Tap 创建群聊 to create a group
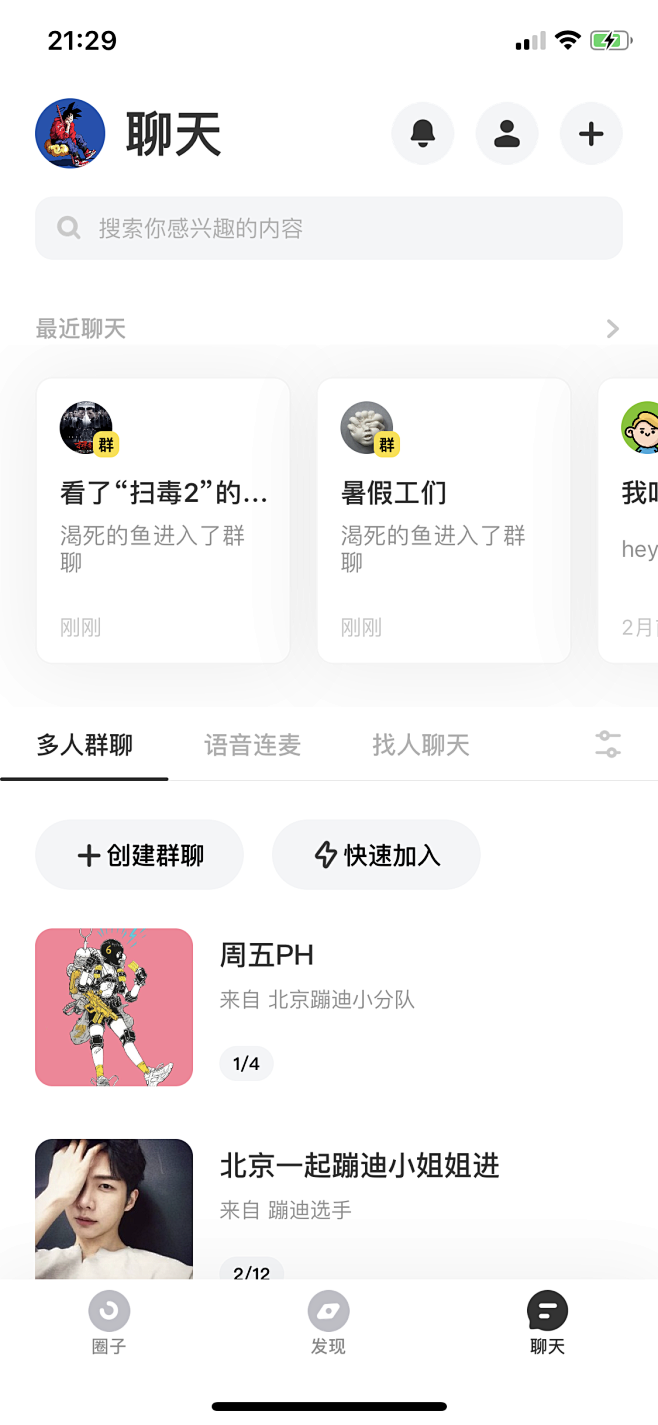 coord(140,855)
